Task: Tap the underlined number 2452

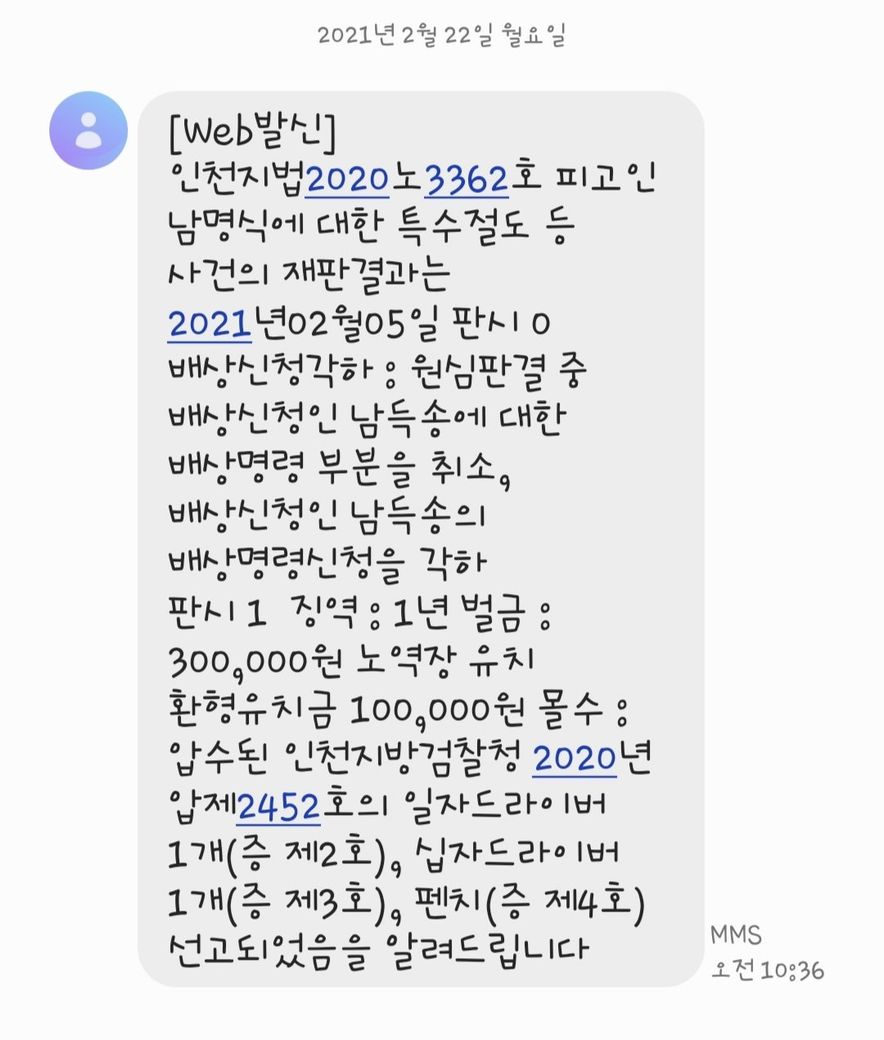Action: tap(279, 806)
